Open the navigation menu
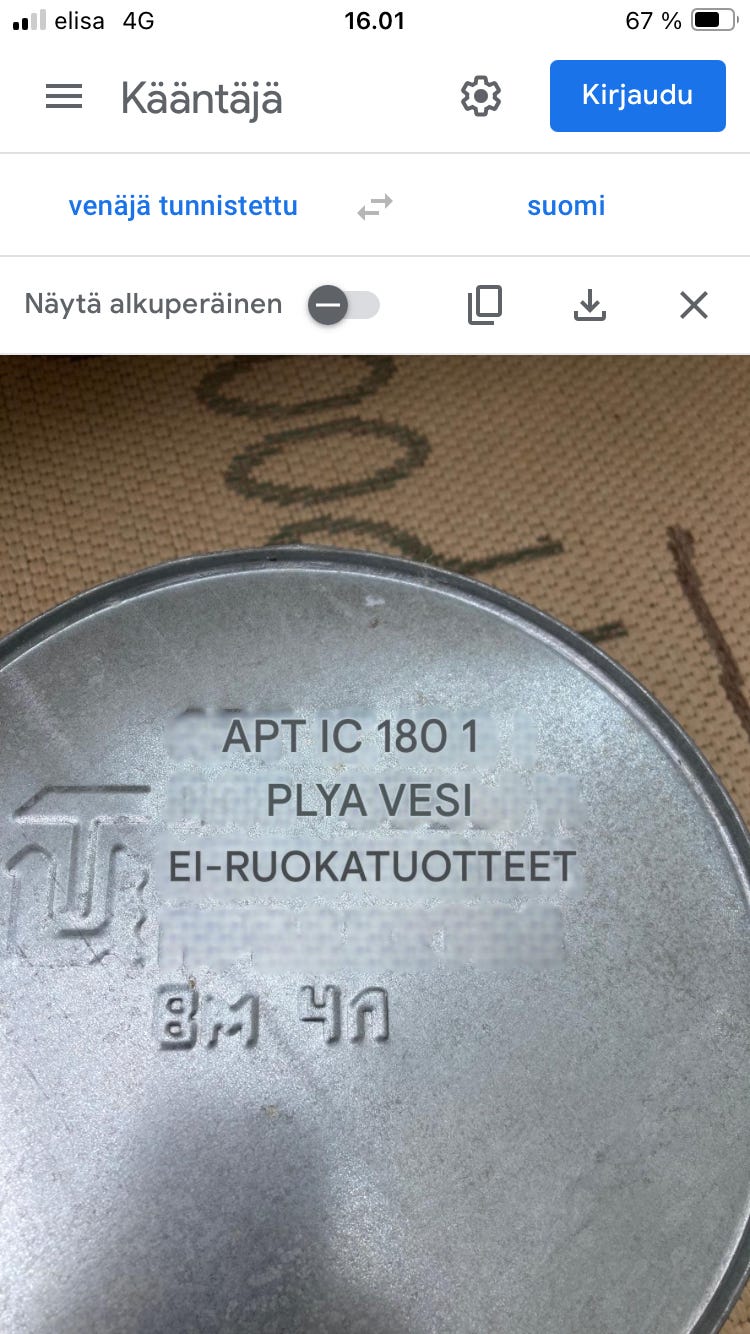This screenshot has width=750, height=1334. 64,96
